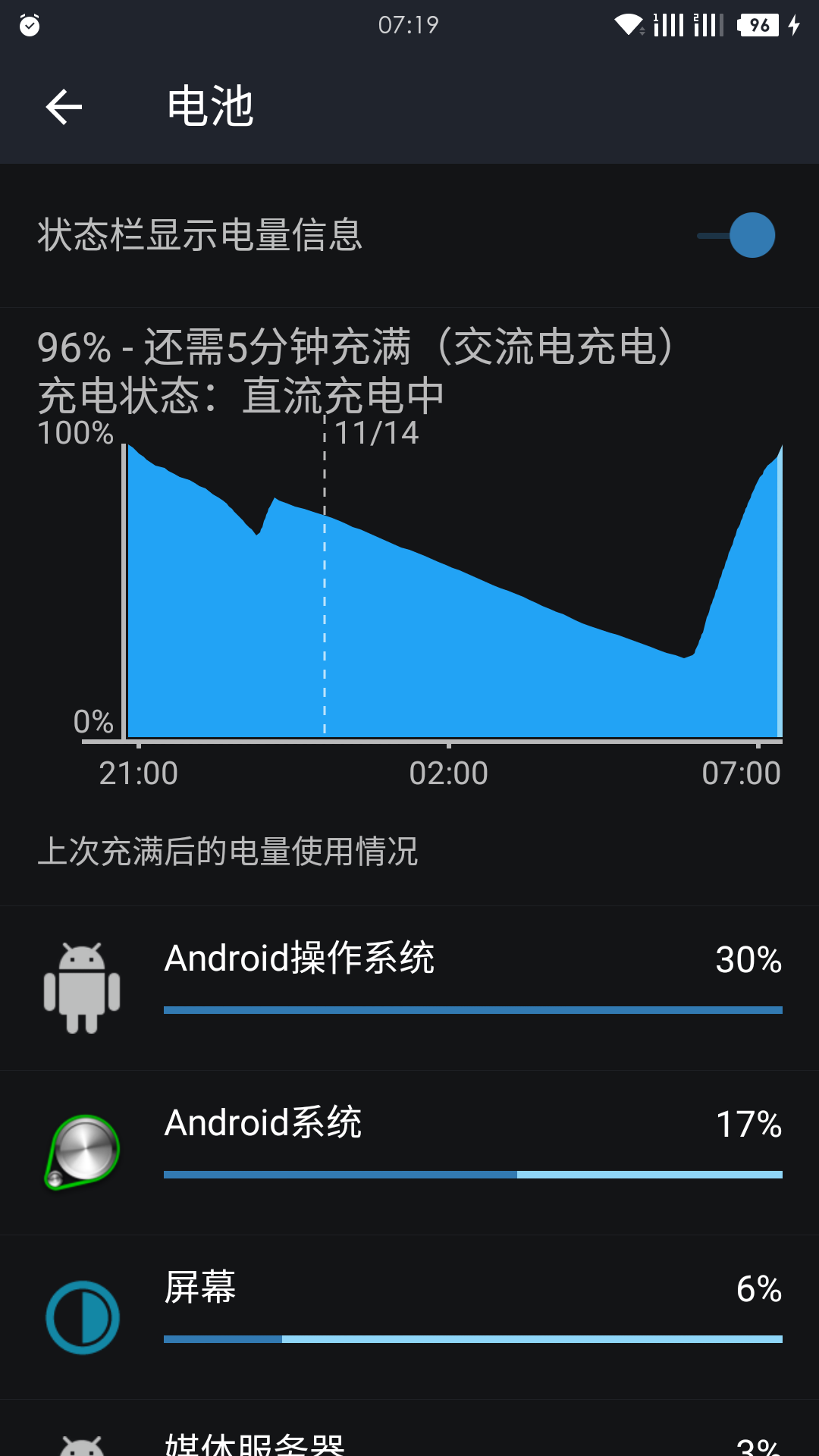Open 屏幕 battery usage details
The width and height of the screenshot is (819, 1456).
pos(409,1316)
